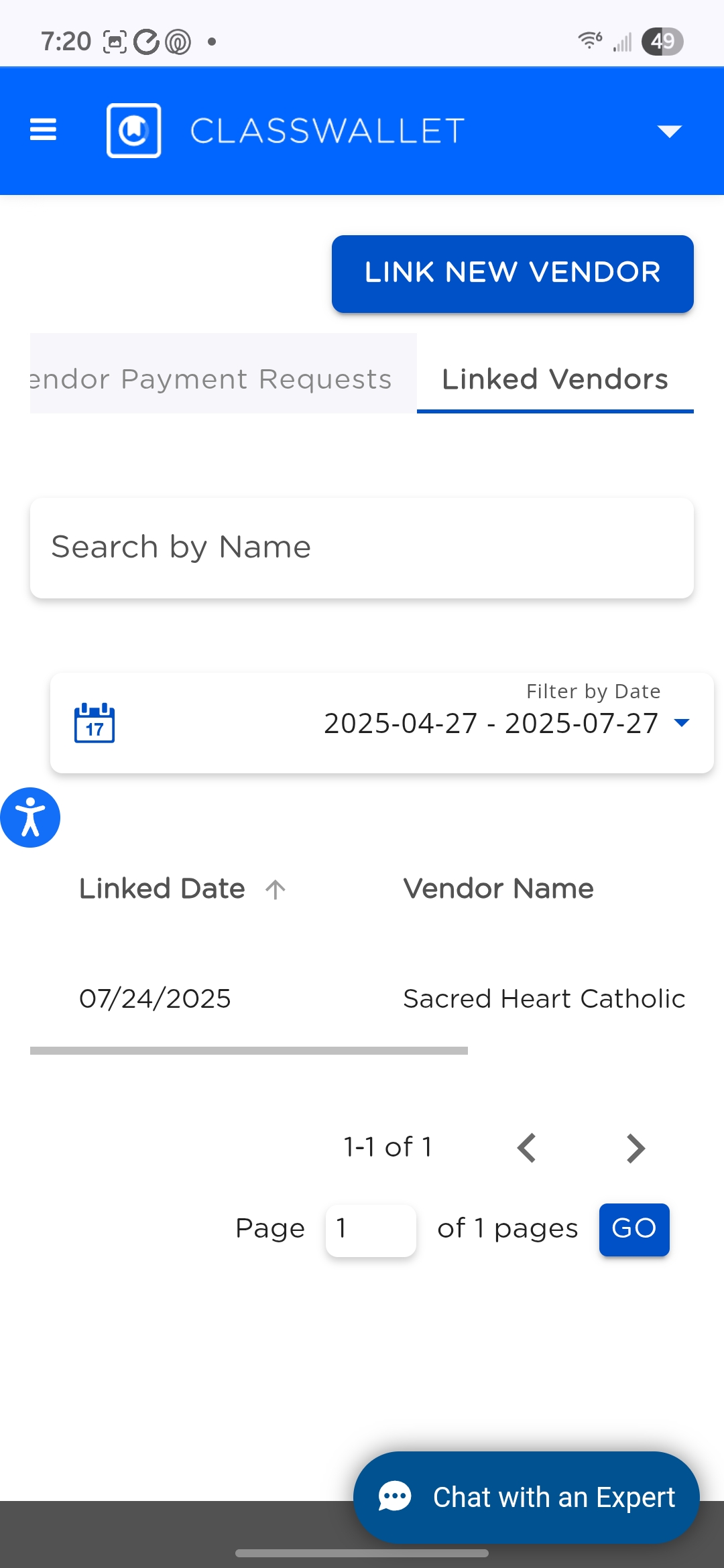
Task: Switch to Vendor Payment Requests tab
Action: click(223, 379)
